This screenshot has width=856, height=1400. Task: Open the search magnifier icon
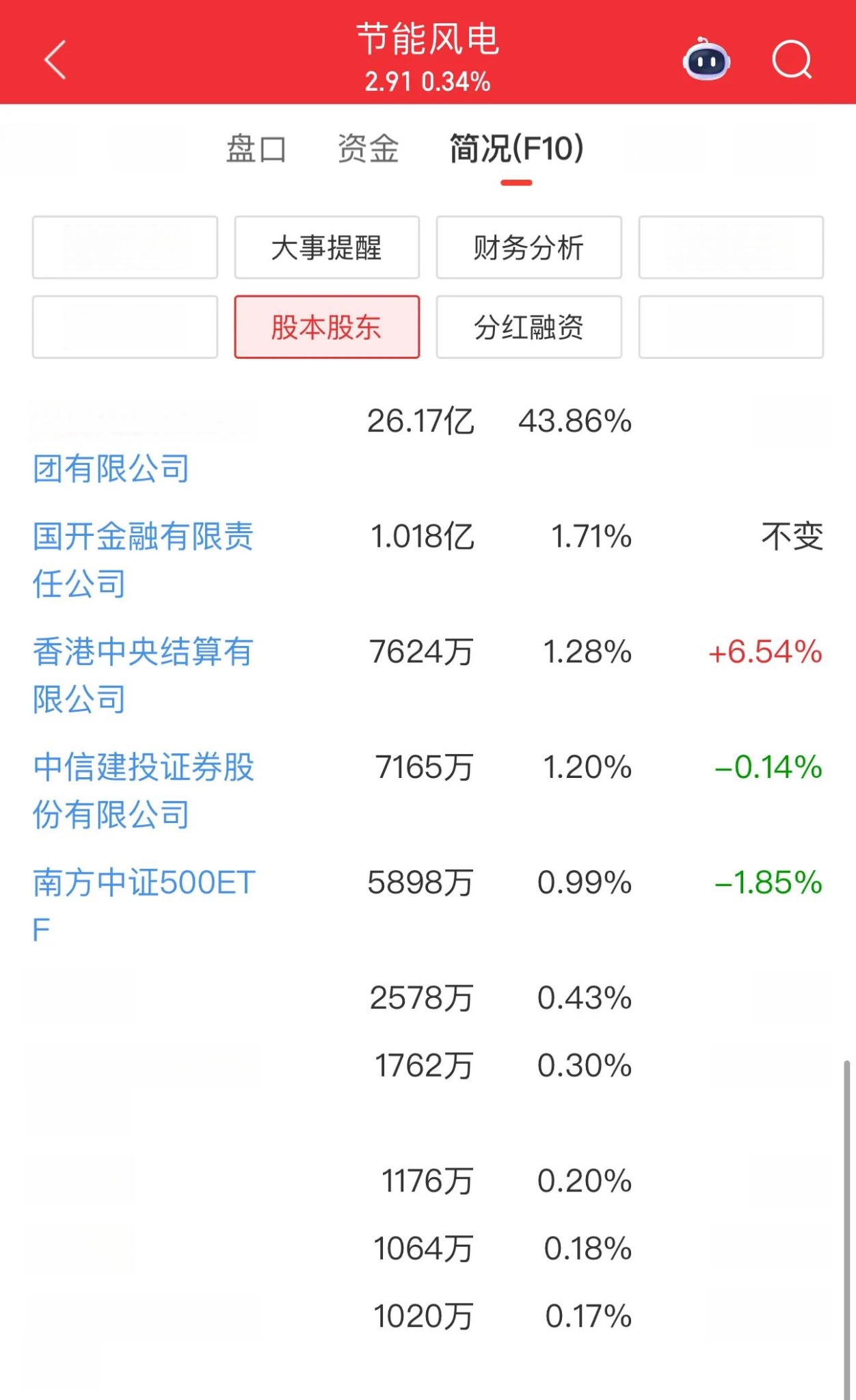tap(792, 60)
